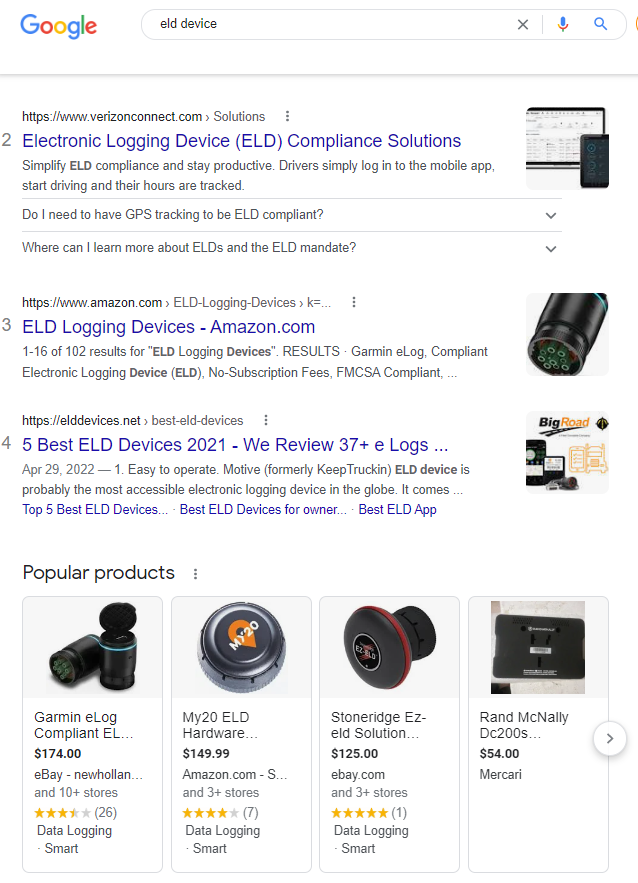Open the Google logo home link
The width and height of the screenshot is (638, 883).
click(x=58, y=26)
